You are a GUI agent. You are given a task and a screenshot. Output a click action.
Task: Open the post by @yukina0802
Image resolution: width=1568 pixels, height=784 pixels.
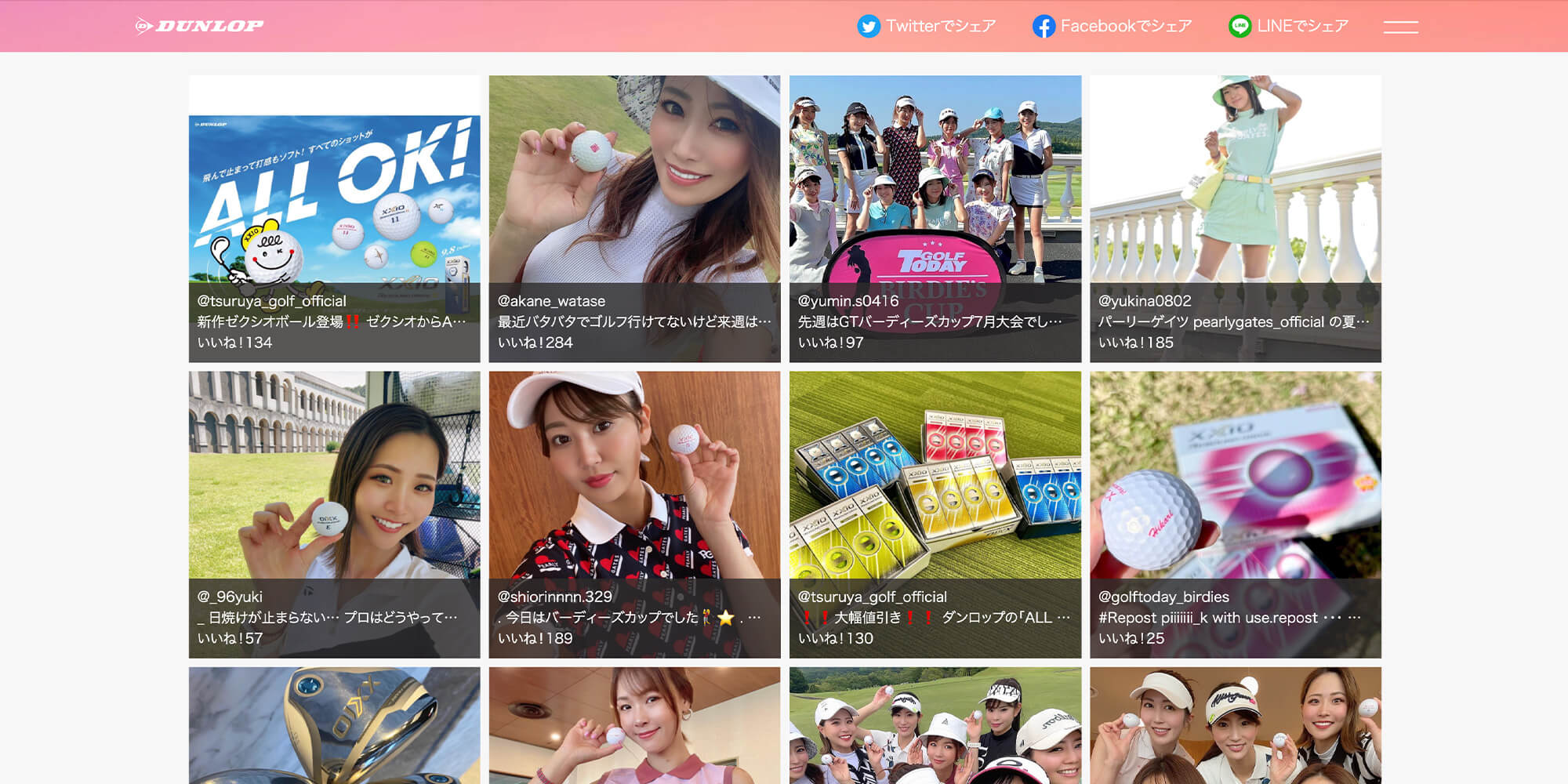(x=1235, y=219)
